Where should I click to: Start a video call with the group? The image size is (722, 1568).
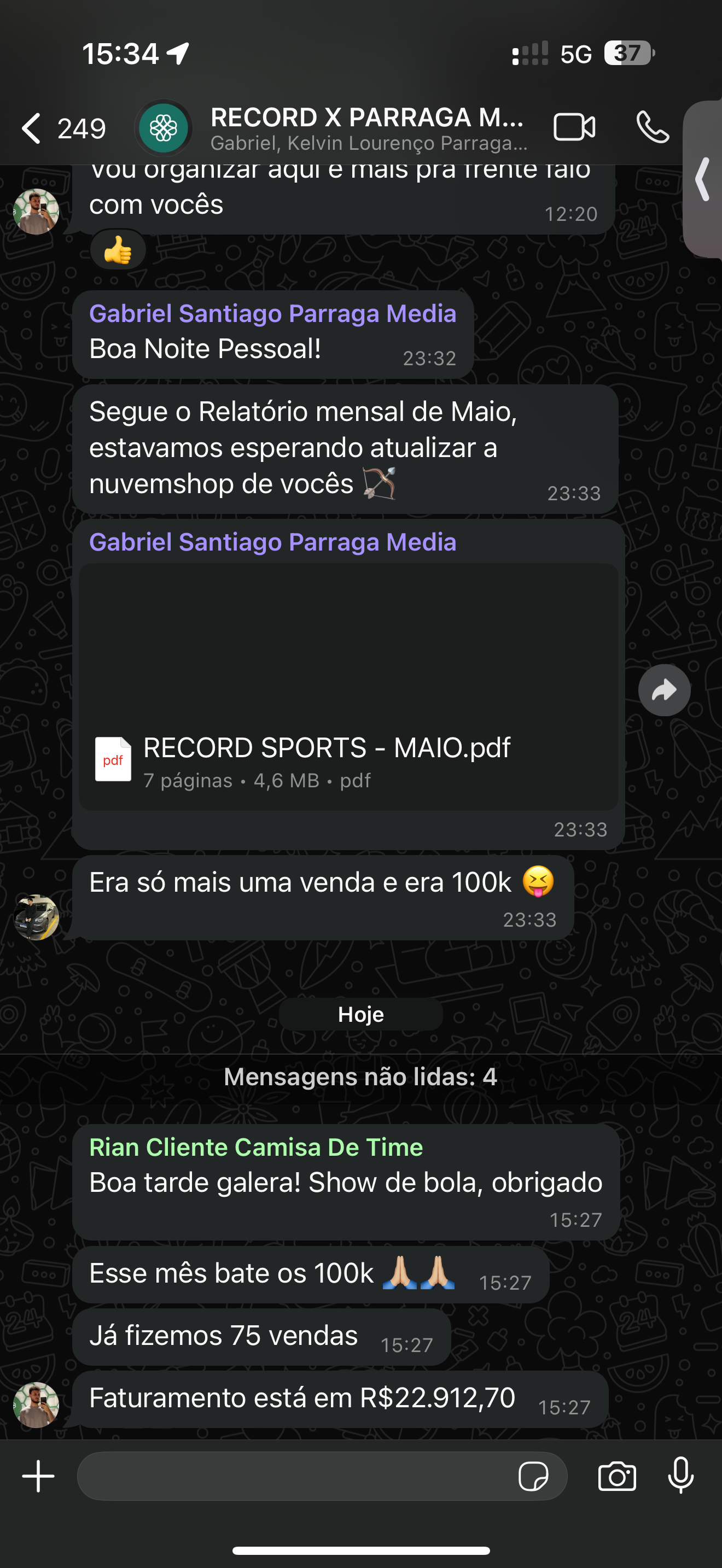click(x=573, y=128)
